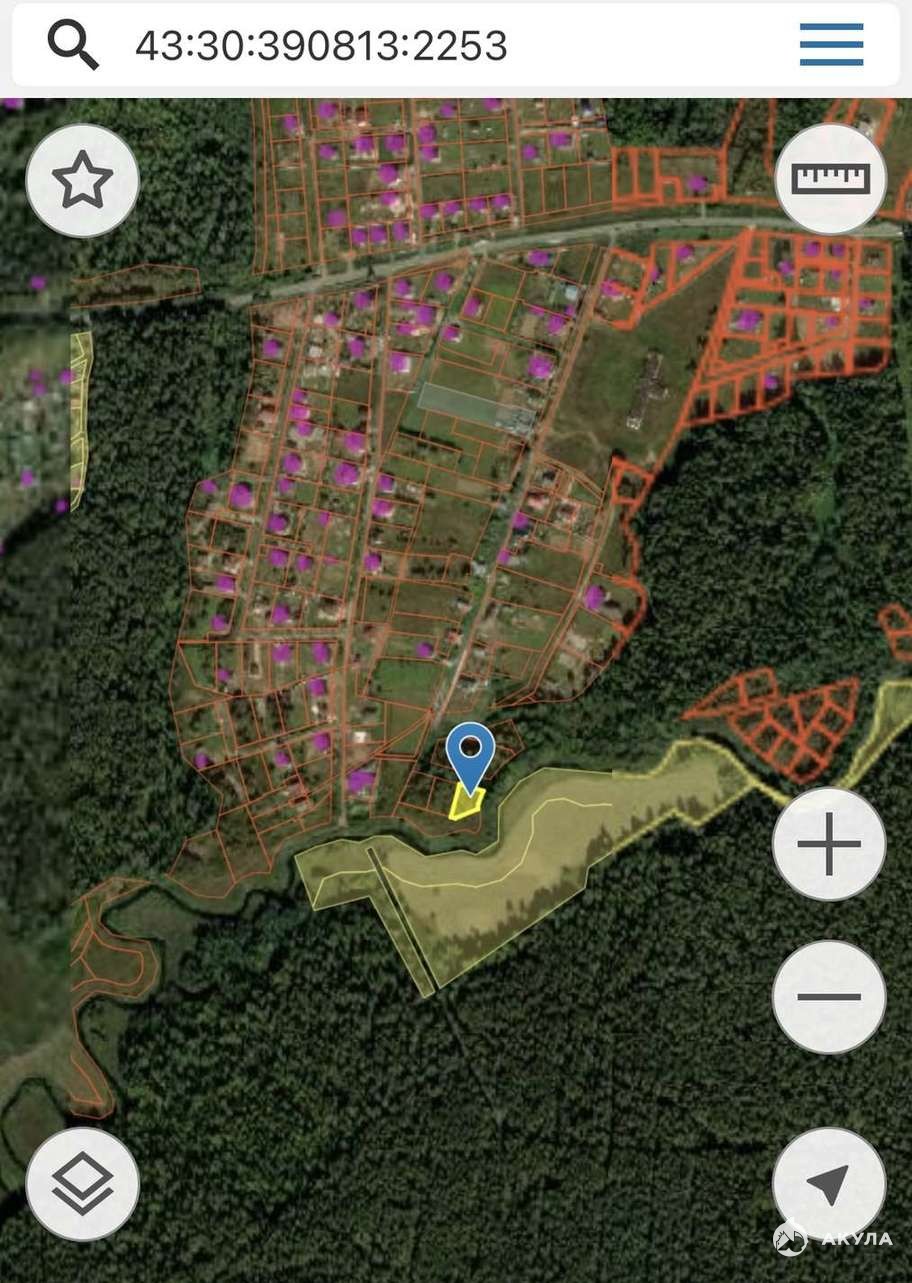Tap the search magnifier icon
The height and width of the screenshot is (1283, 912).
coord(73,45)
